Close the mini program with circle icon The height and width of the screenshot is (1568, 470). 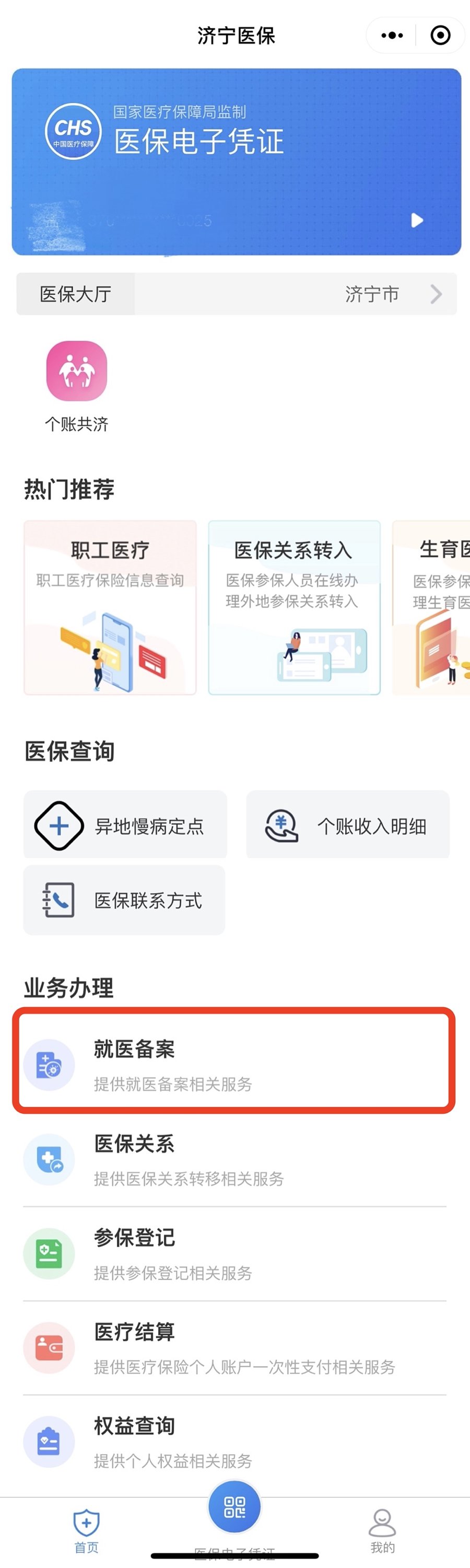click(440, 36)
